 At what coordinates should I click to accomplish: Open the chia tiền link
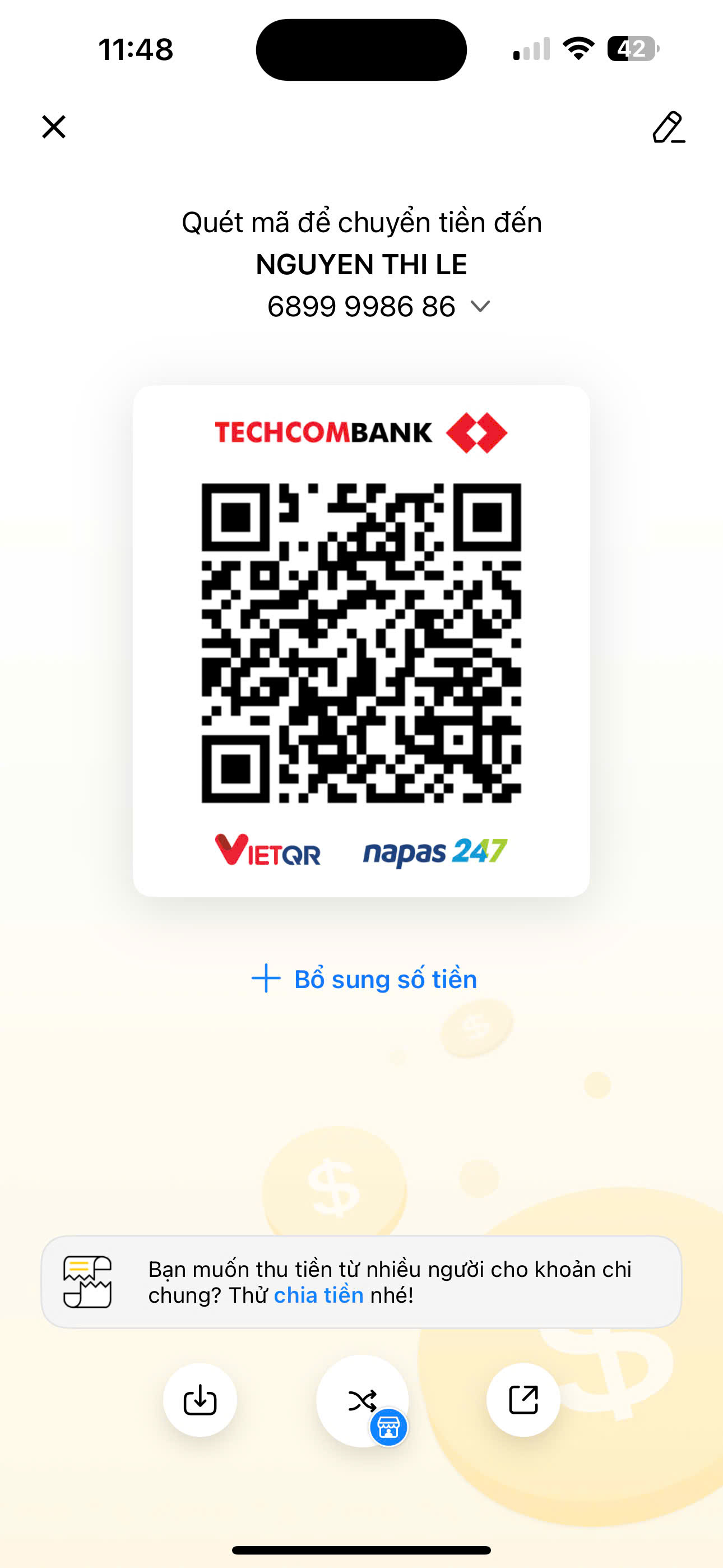(318, 1295)
